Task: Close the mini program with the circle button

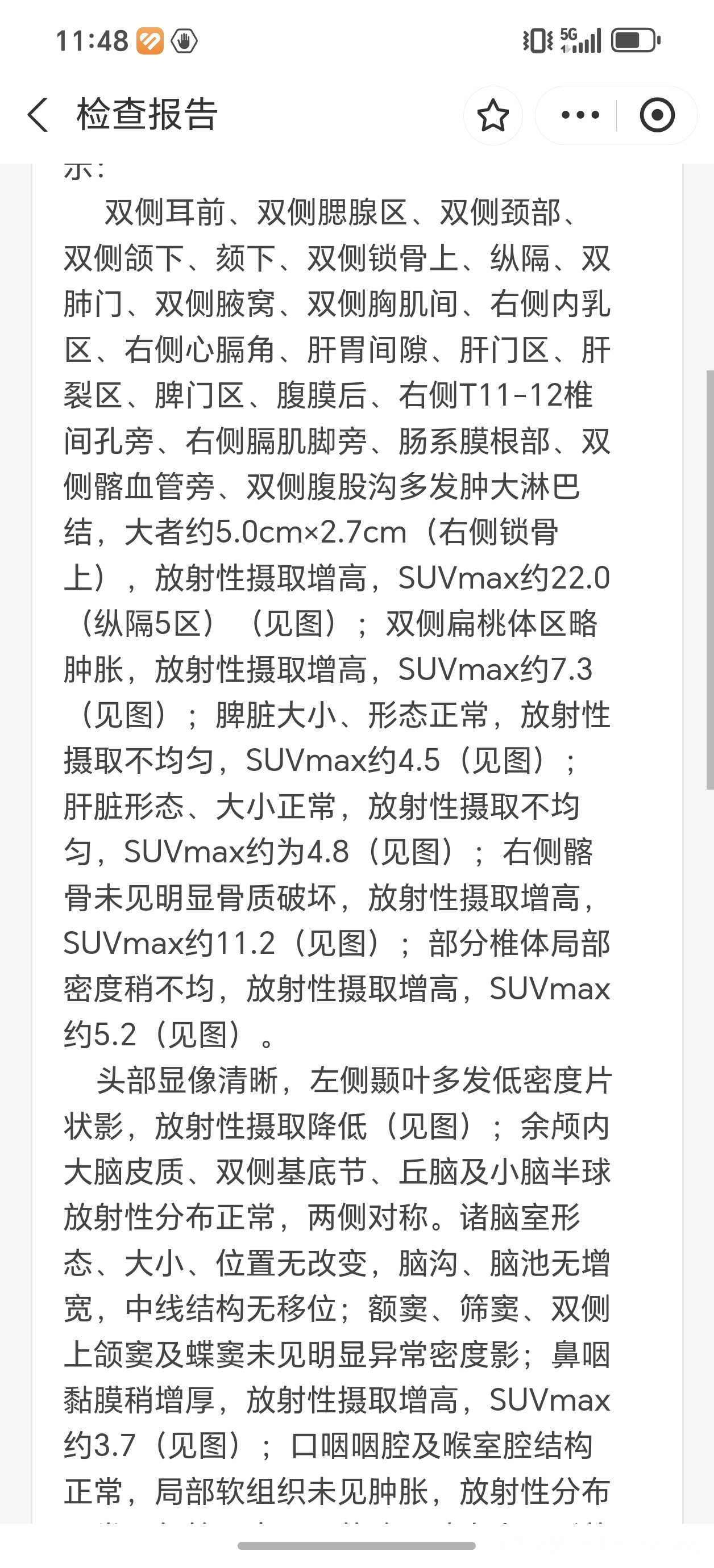Action: (657, 115)
